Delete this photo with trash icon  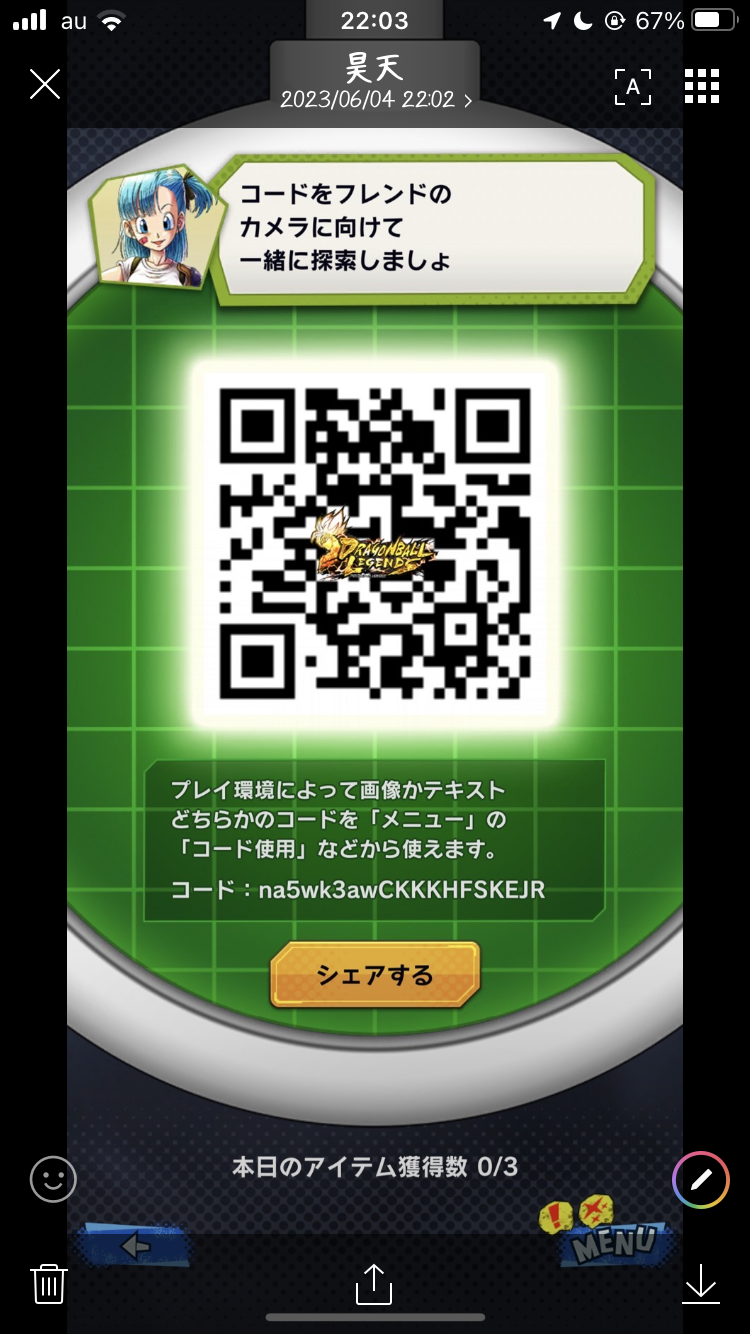(49, 1283)
